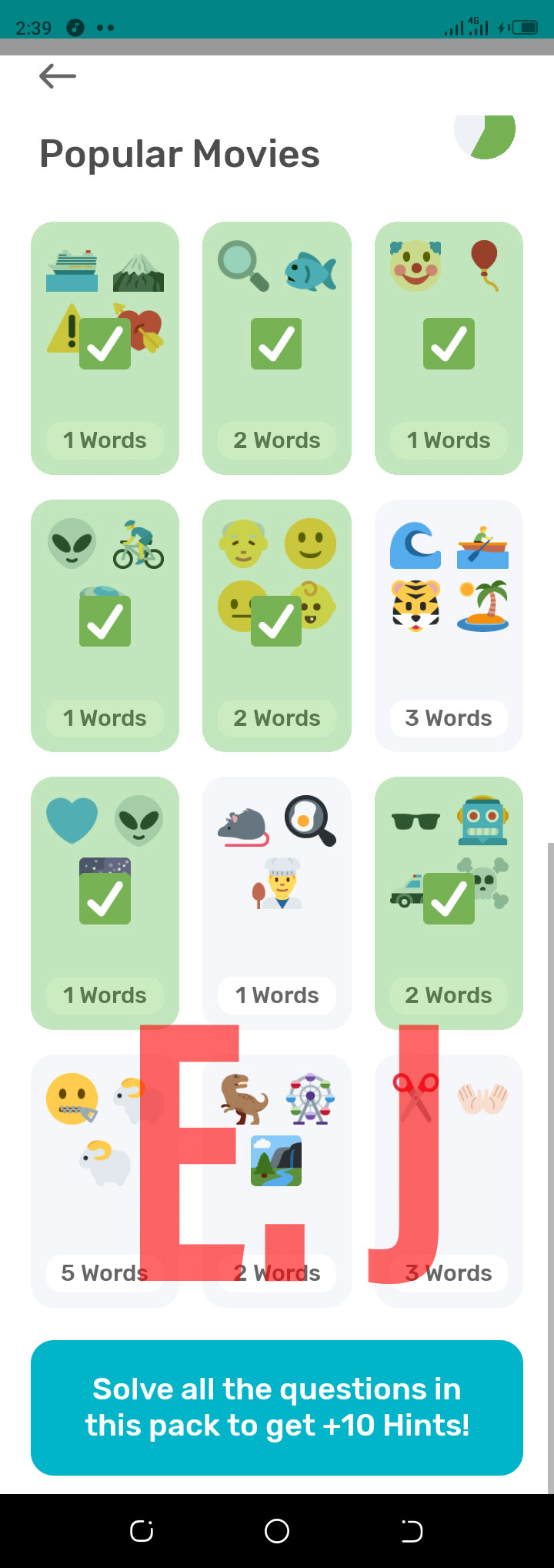
Task: Open the dinosaur and ferris wheel puzzle
Action: point(277,1181)
